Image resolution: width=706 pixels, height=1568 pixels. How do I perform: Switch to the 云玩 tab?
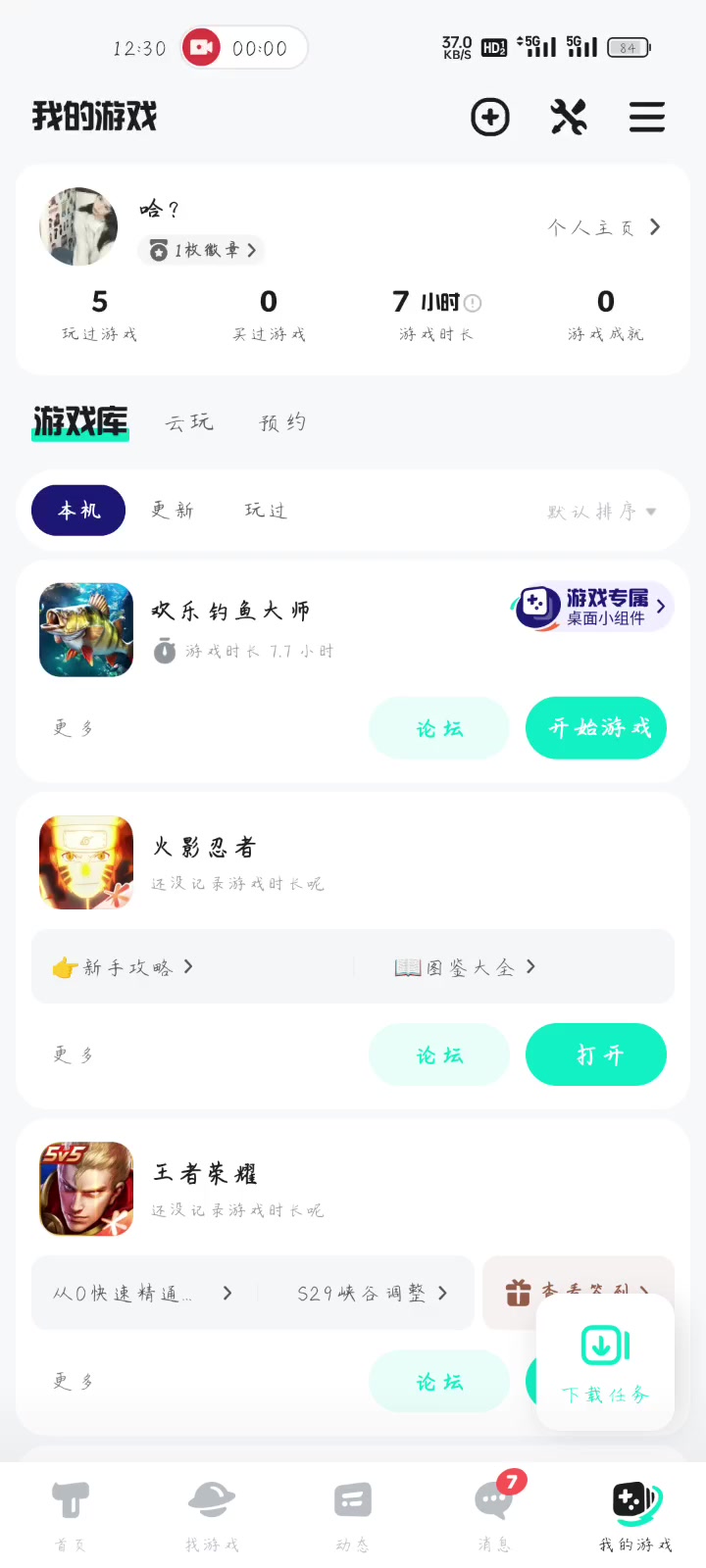click(x=189, y=422)
